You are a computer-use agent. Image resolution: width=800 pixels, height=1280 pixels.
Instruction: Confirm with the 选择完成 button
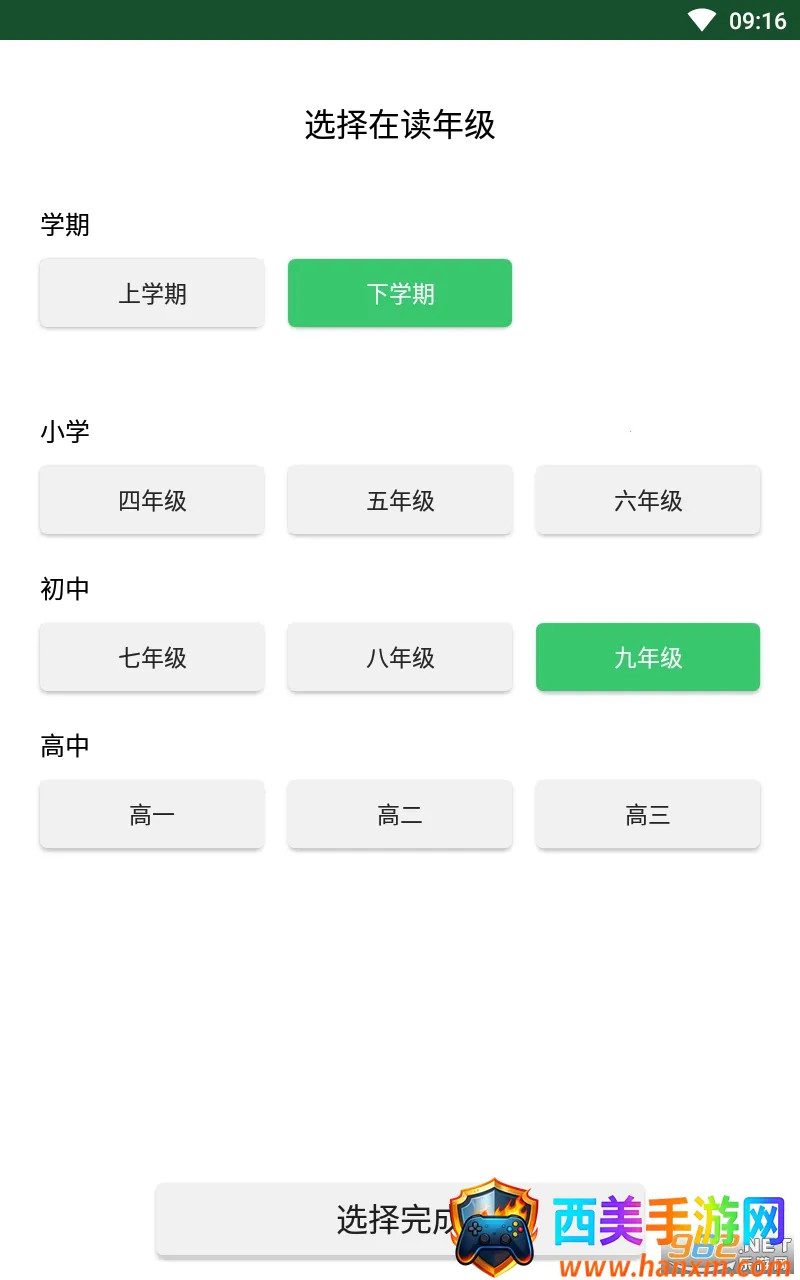click(x=330, y=1219)
